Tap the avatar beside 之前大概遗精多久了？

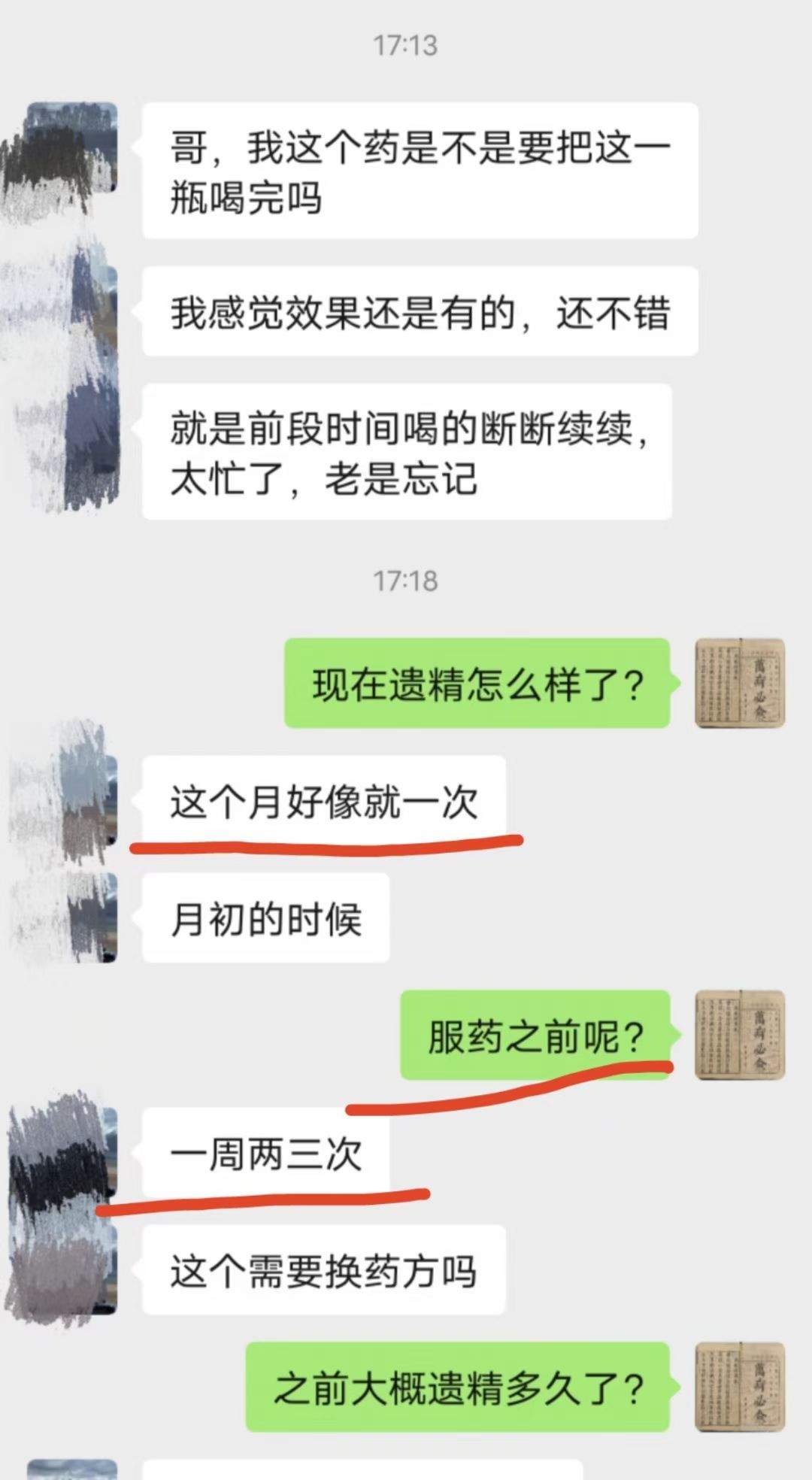740,1387
